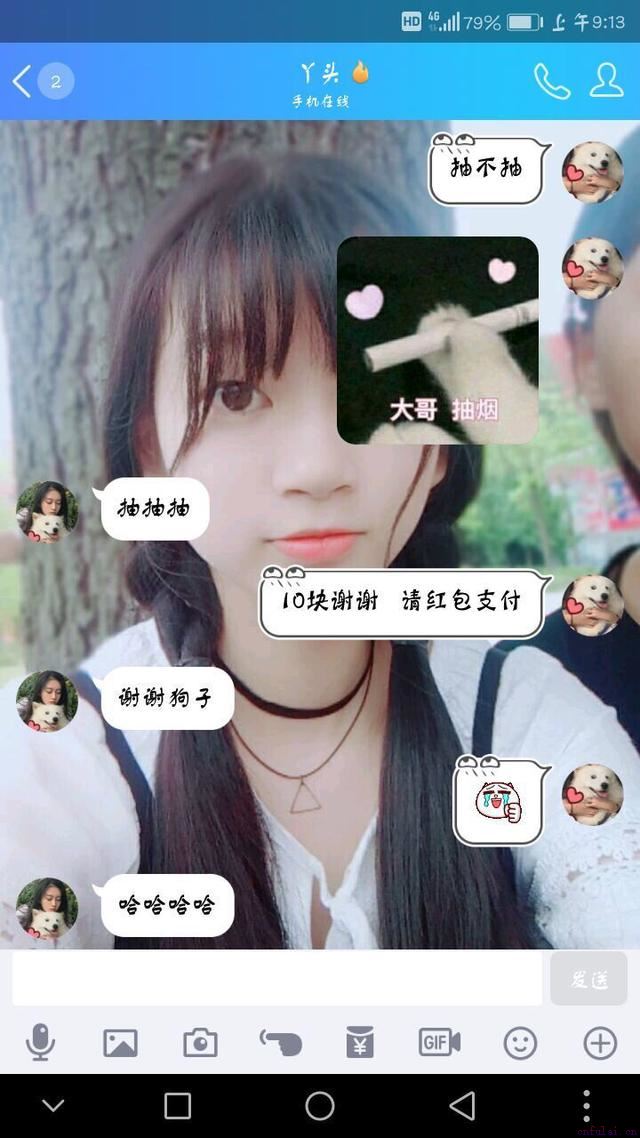This screenshot has width=640, height=1138.
Task: Open the red packet option
Action: pos(360,1043)
